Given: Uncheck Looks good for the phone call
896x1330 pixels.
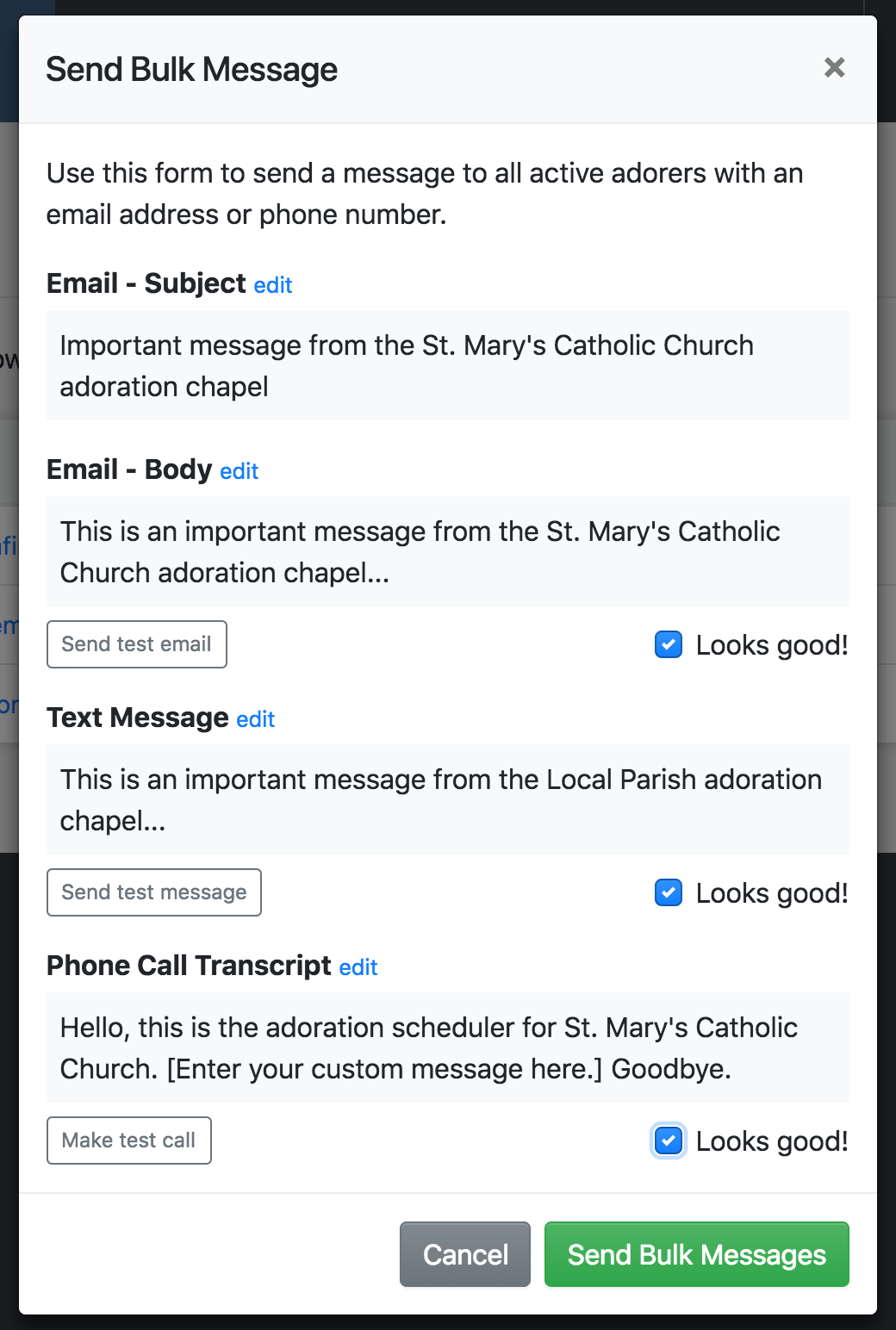Looking at the screenshot, I should pyautogui.click(x=669, y=1140).
